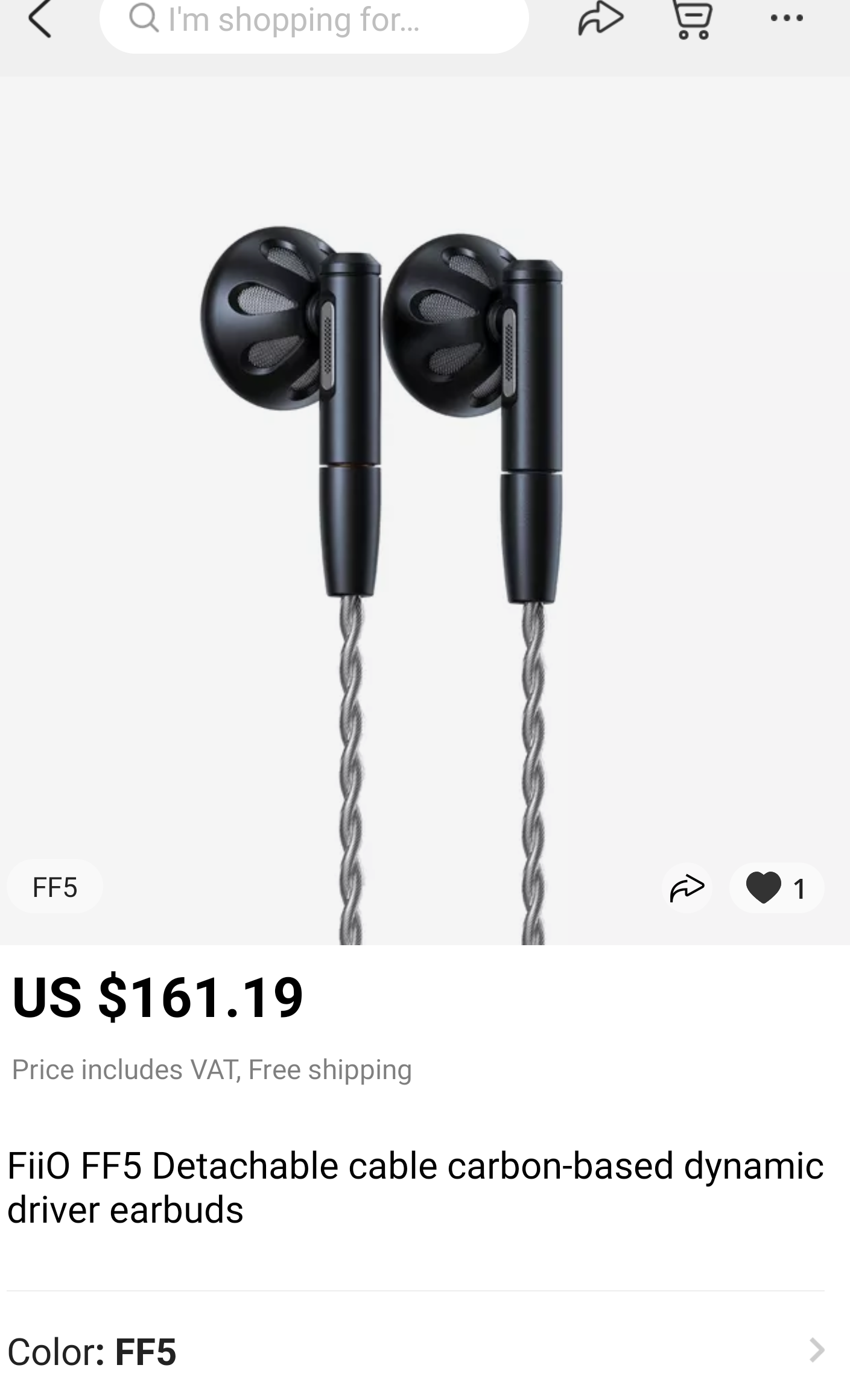This screenshot has height=1400, width=850.
Task: Tap the share arrow in the top bar
Action: point(600,19)
